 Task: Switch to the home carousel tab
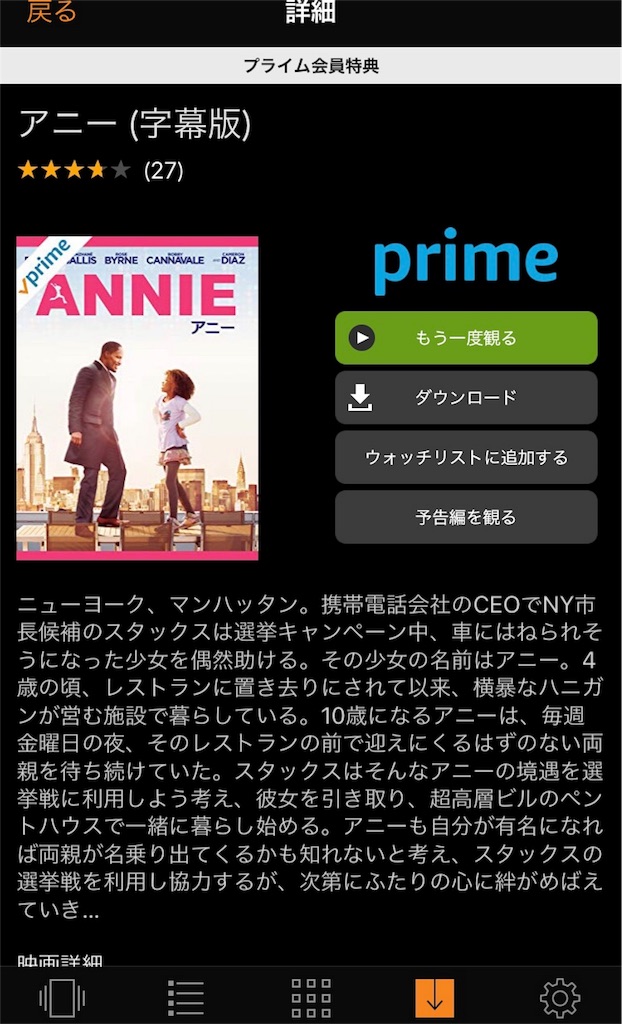pyautogui.click(x=62, y=998)
